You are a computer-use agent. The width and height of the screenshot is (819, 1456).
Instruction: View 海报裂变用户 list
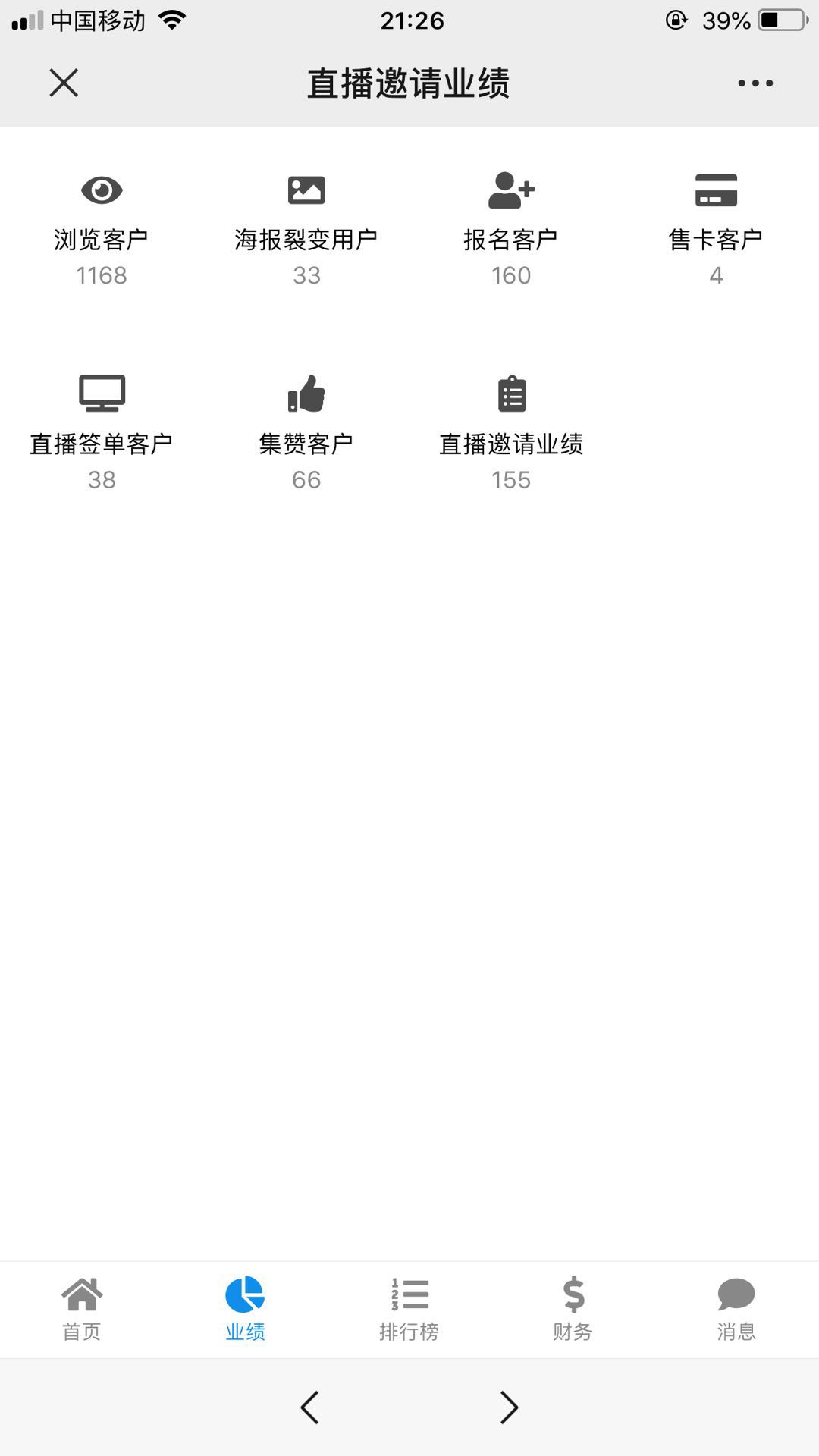[x=306, y=230]
